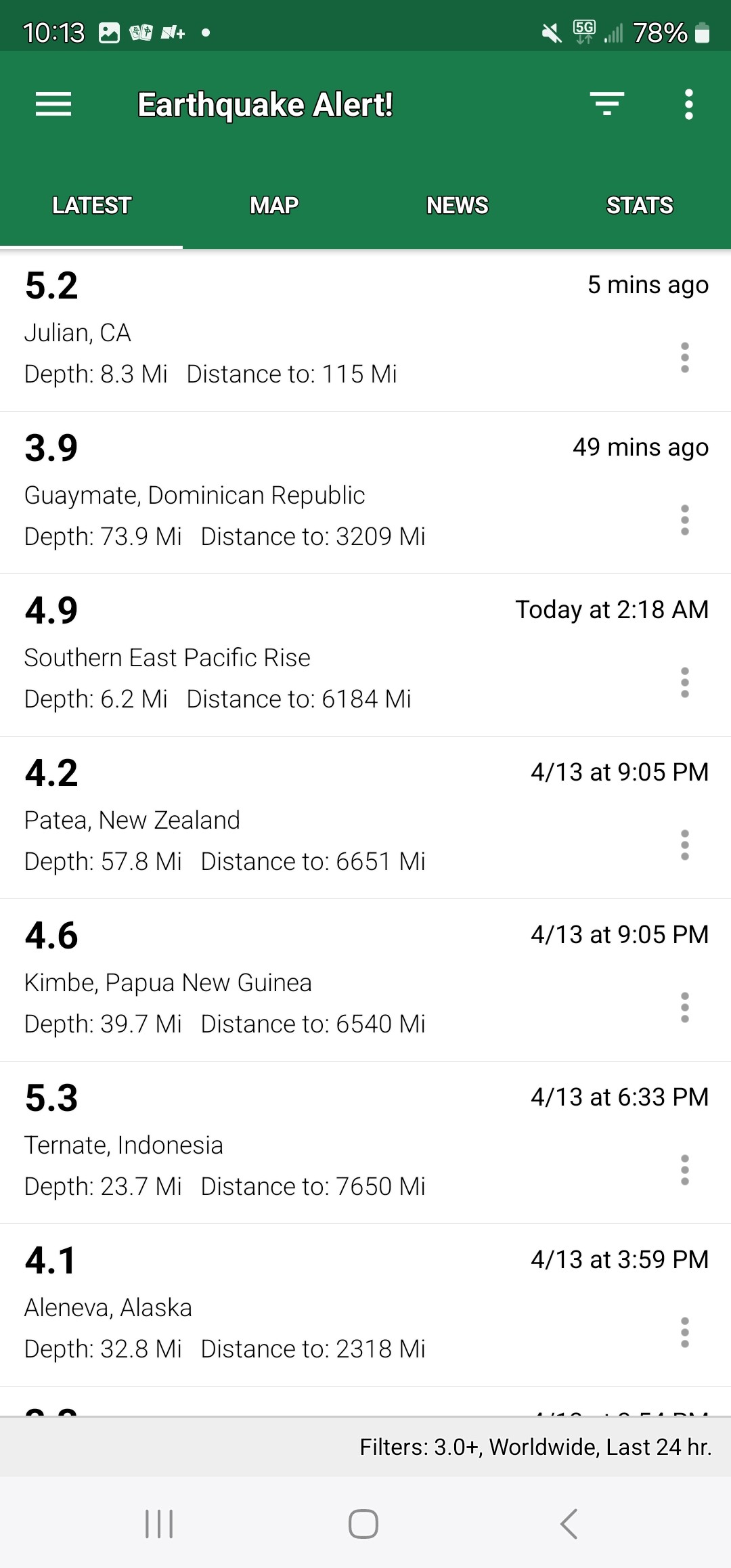Open more options for Julian, CA quake

(685, 357)
